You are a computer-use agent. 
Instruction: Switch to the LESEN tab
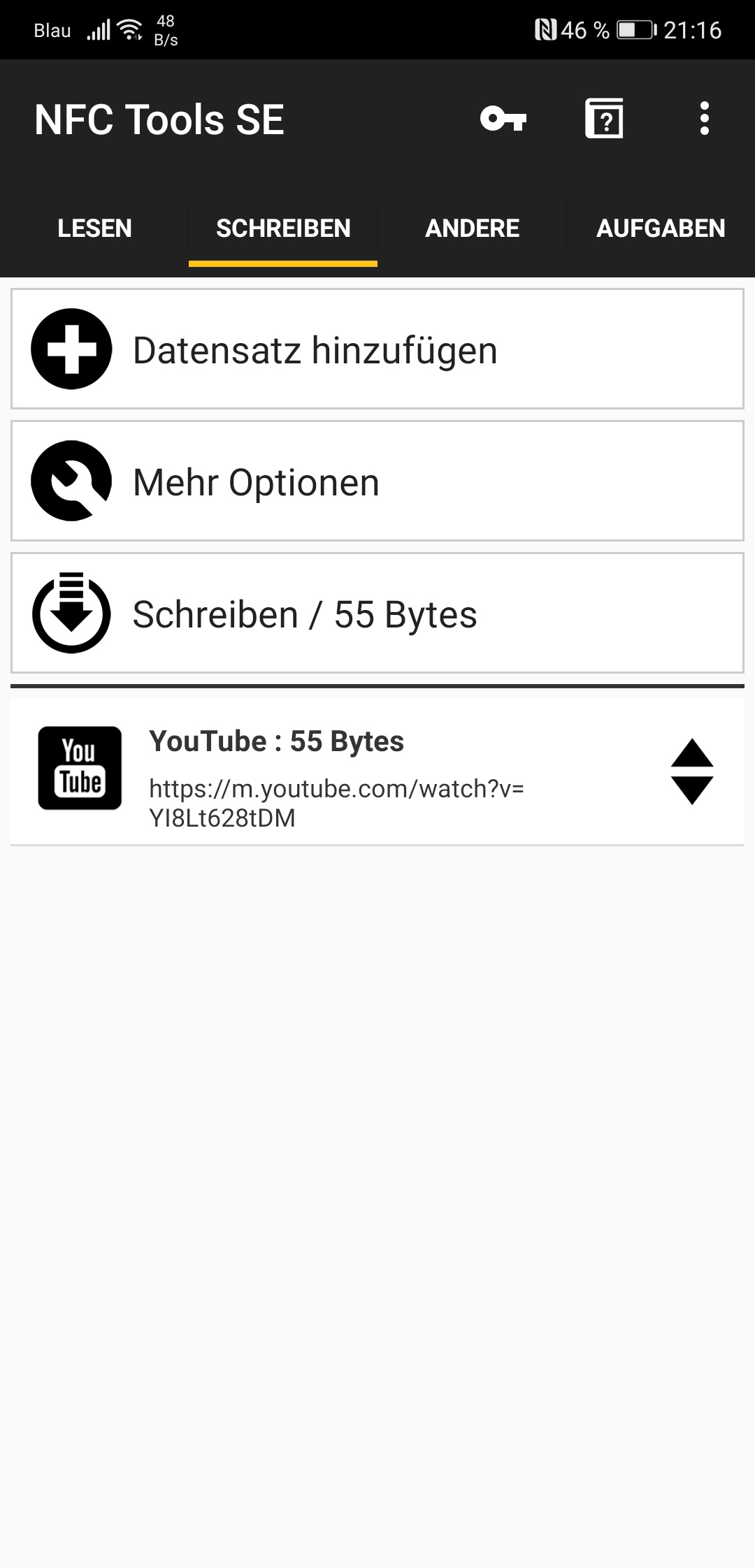[x=95, y=228]
